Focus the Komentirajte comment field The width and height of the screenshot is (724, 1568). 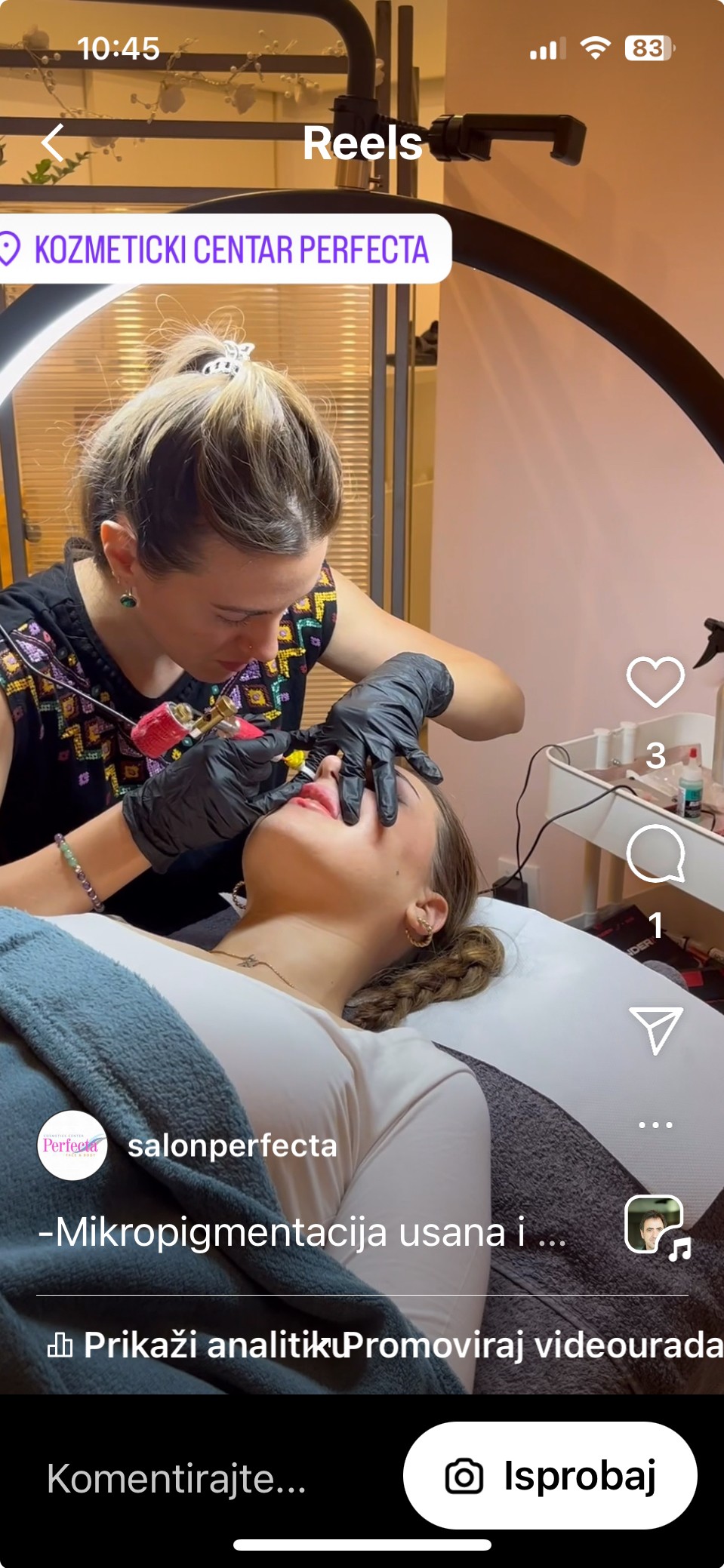coord(177,1477)
